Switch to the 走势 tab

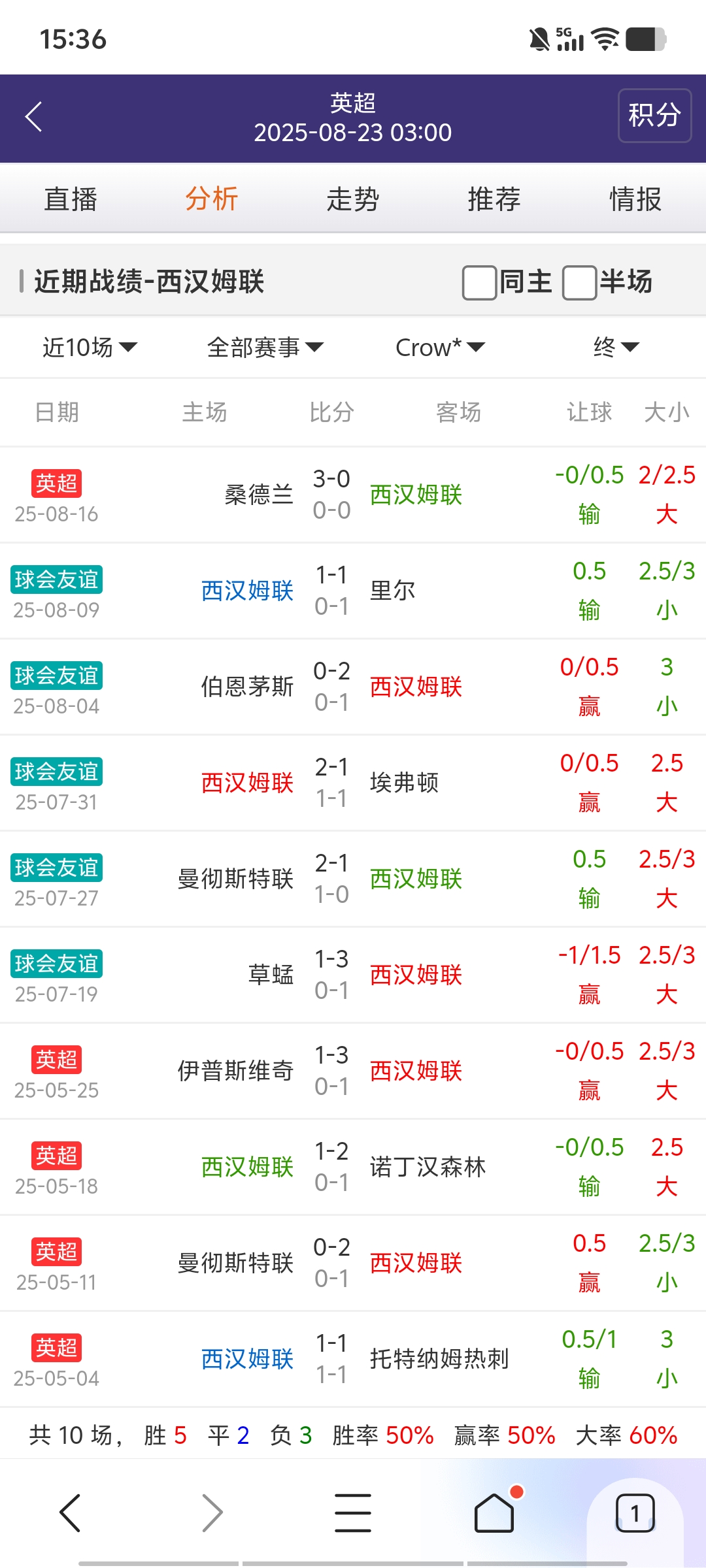point(353,199)
